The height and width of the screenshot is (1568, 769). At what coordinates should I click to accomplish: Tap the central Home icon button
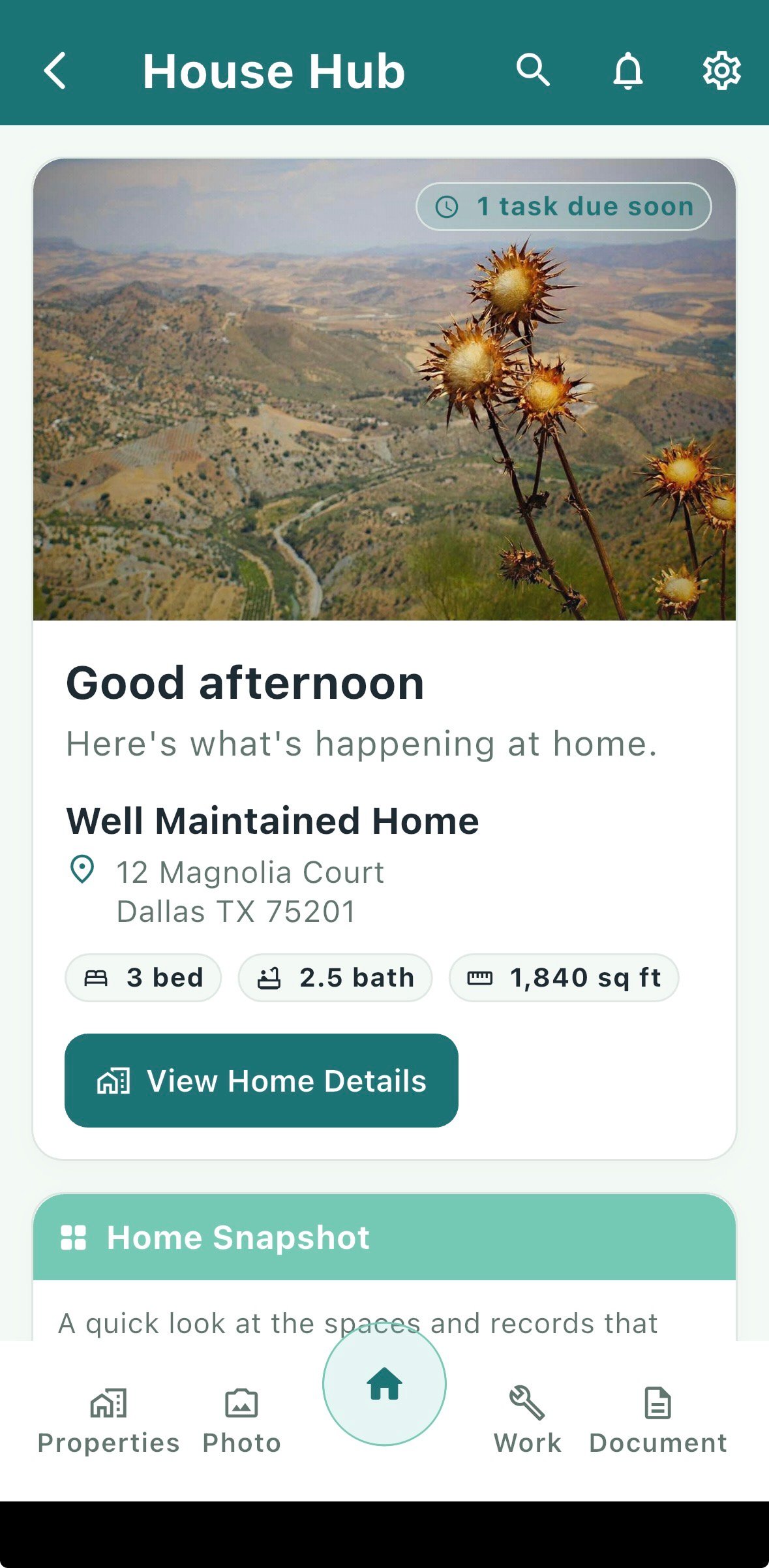tap(384, 1383)
